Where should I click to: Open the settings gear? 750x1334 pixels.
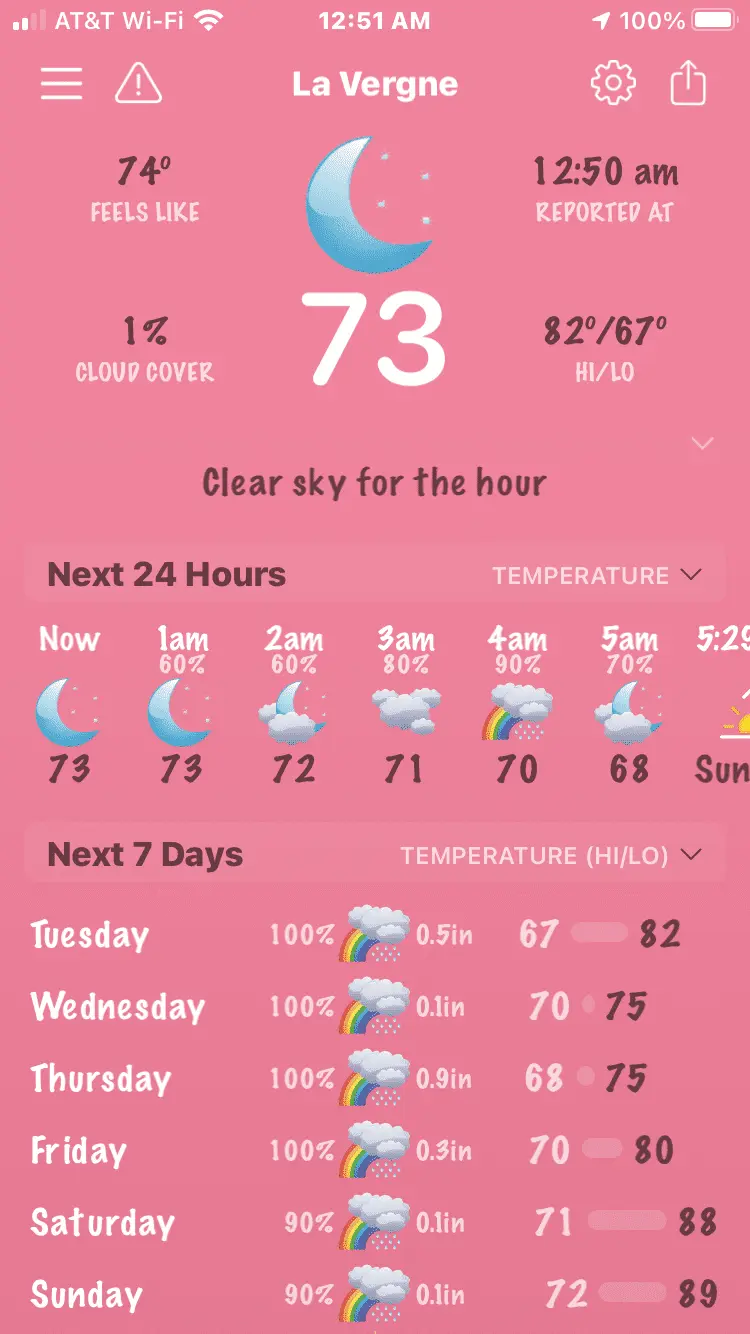coord(613,84)
